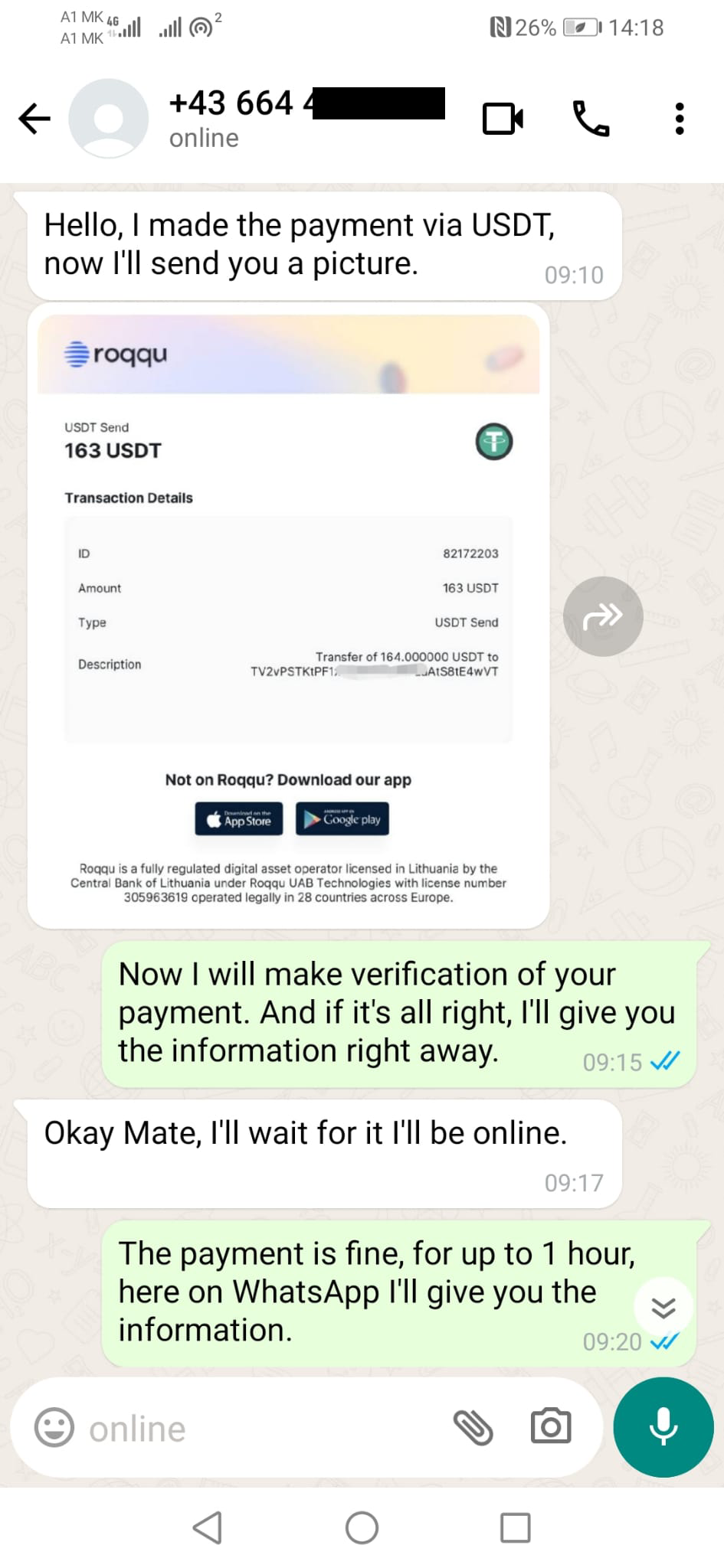Open the contact's profile picture
724x1568 pixels.
(x=108, y=119)
